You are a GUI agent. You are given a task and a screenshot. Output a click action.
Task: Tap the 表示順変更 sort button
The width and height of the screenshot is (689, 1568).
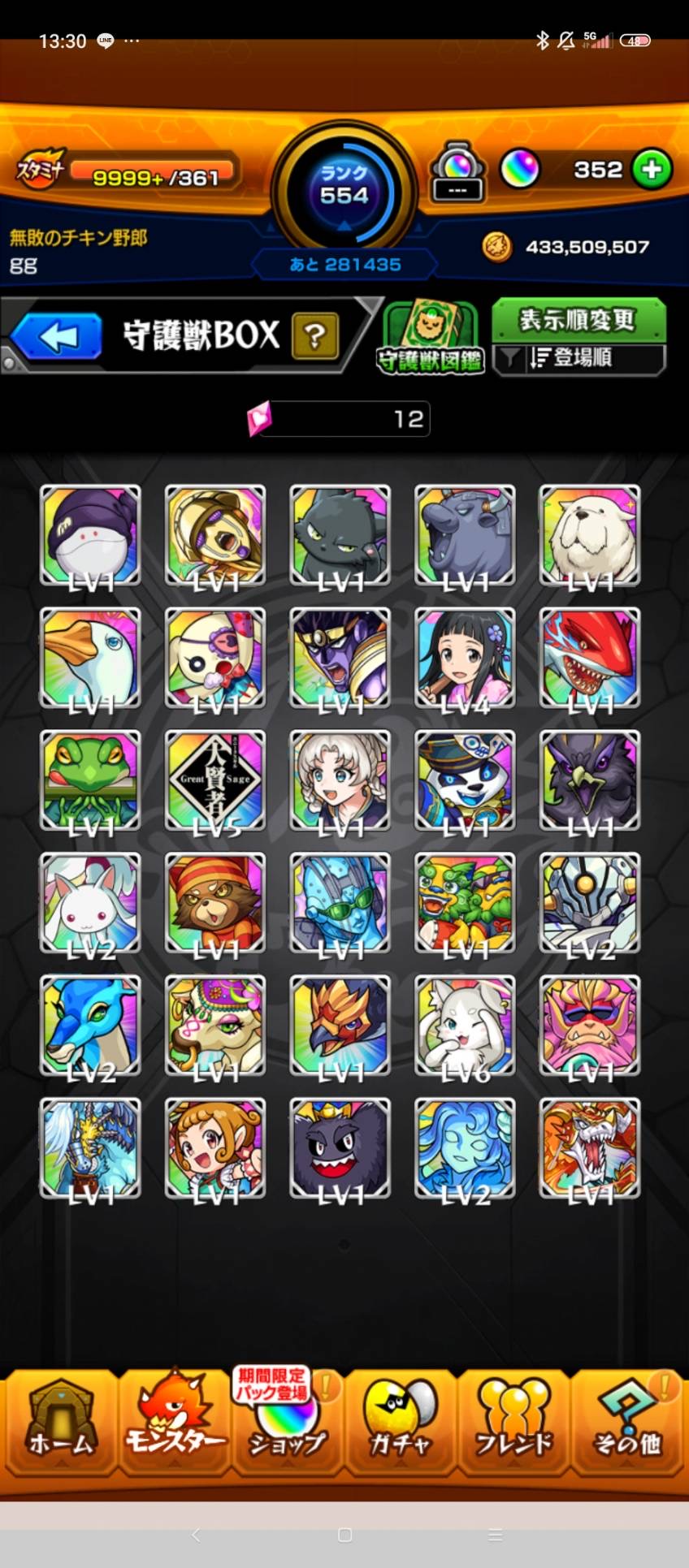pyautogui.click(x=578, y=321)
